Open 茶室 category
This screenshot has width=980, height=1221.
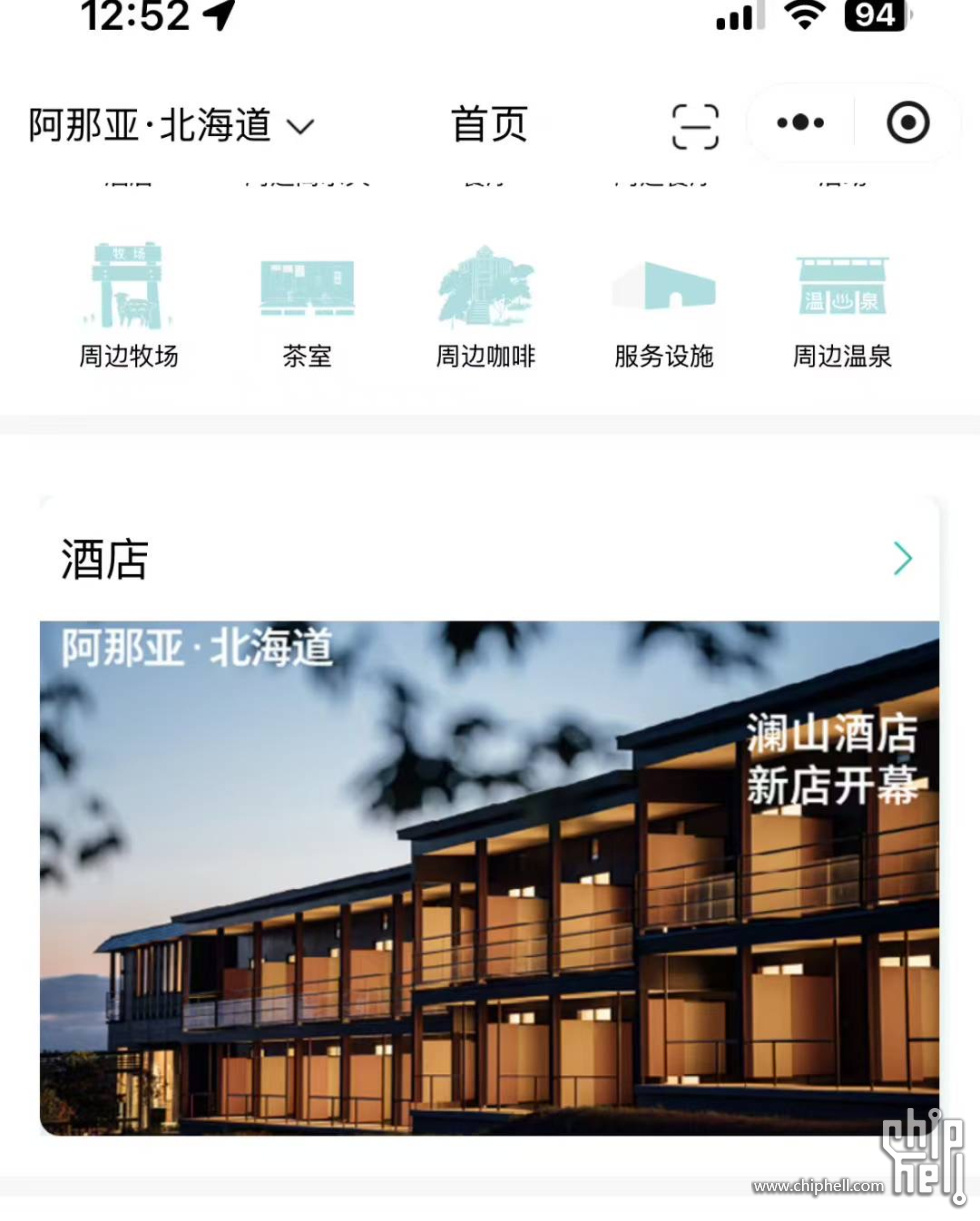point(307,306)
